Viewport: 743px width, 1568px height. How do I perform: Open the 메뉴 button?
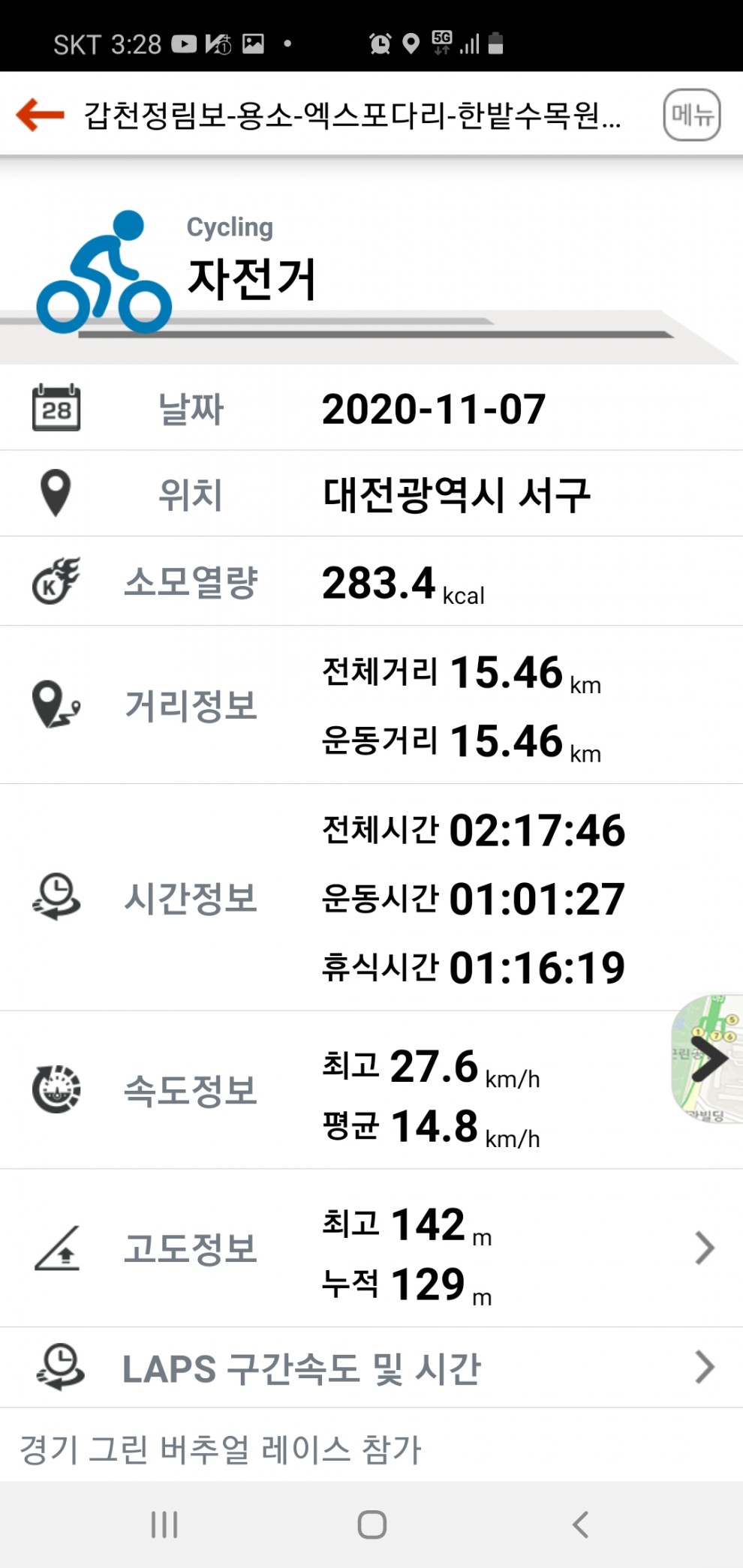(x=691, y=116)
